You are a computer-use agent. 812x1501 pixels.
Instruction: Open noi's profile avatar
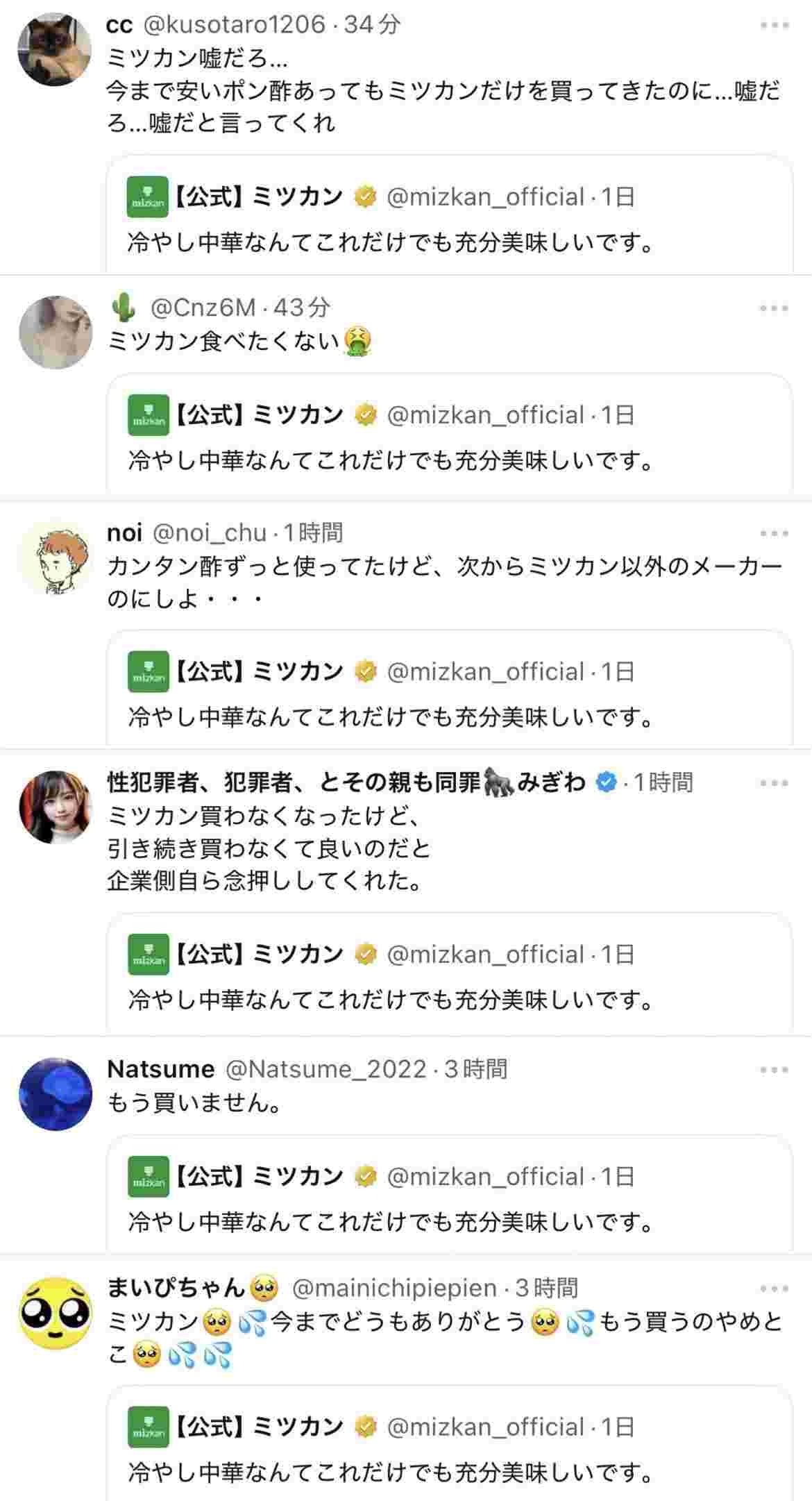coord(55,557)
